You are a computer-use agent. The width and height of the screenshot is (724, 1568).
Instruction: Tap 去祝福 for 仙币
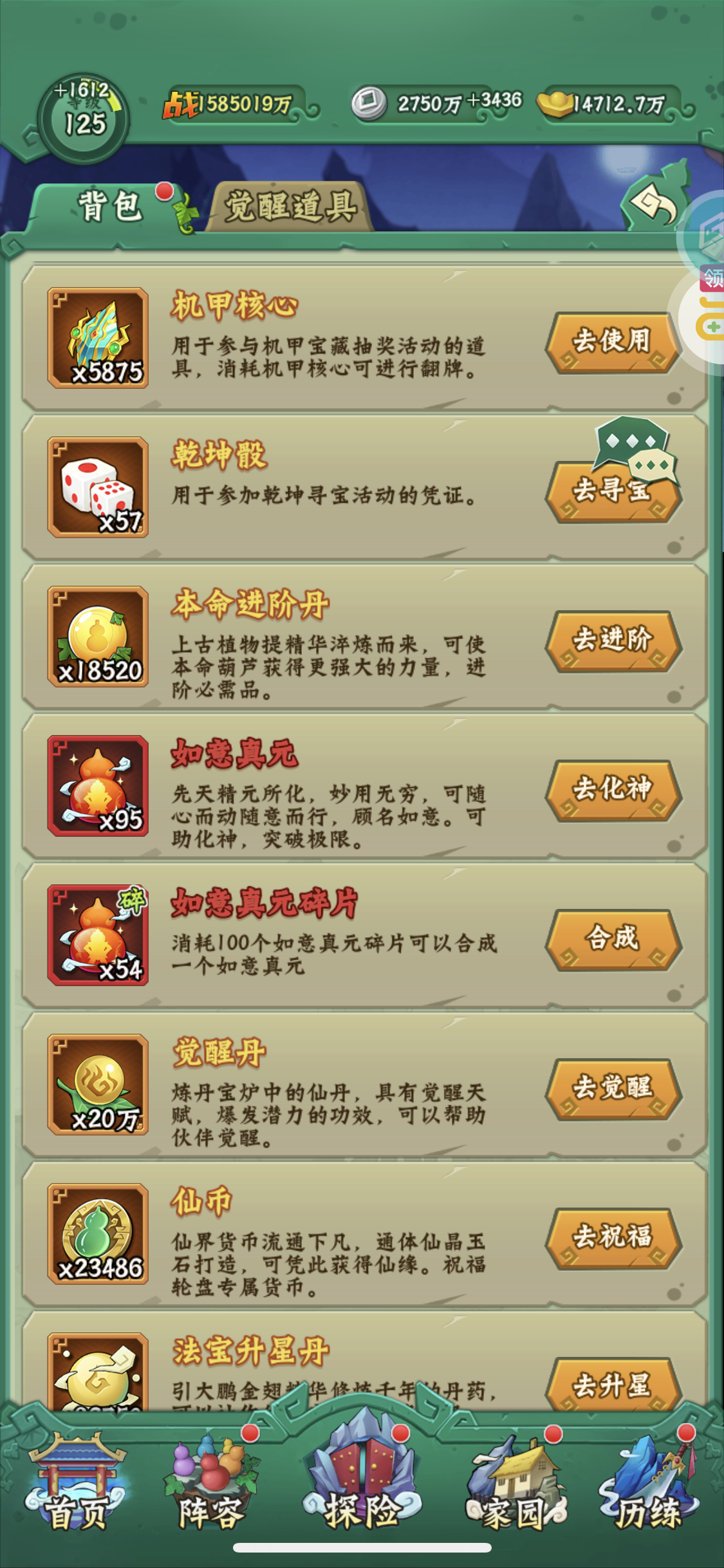(612, 1237)
